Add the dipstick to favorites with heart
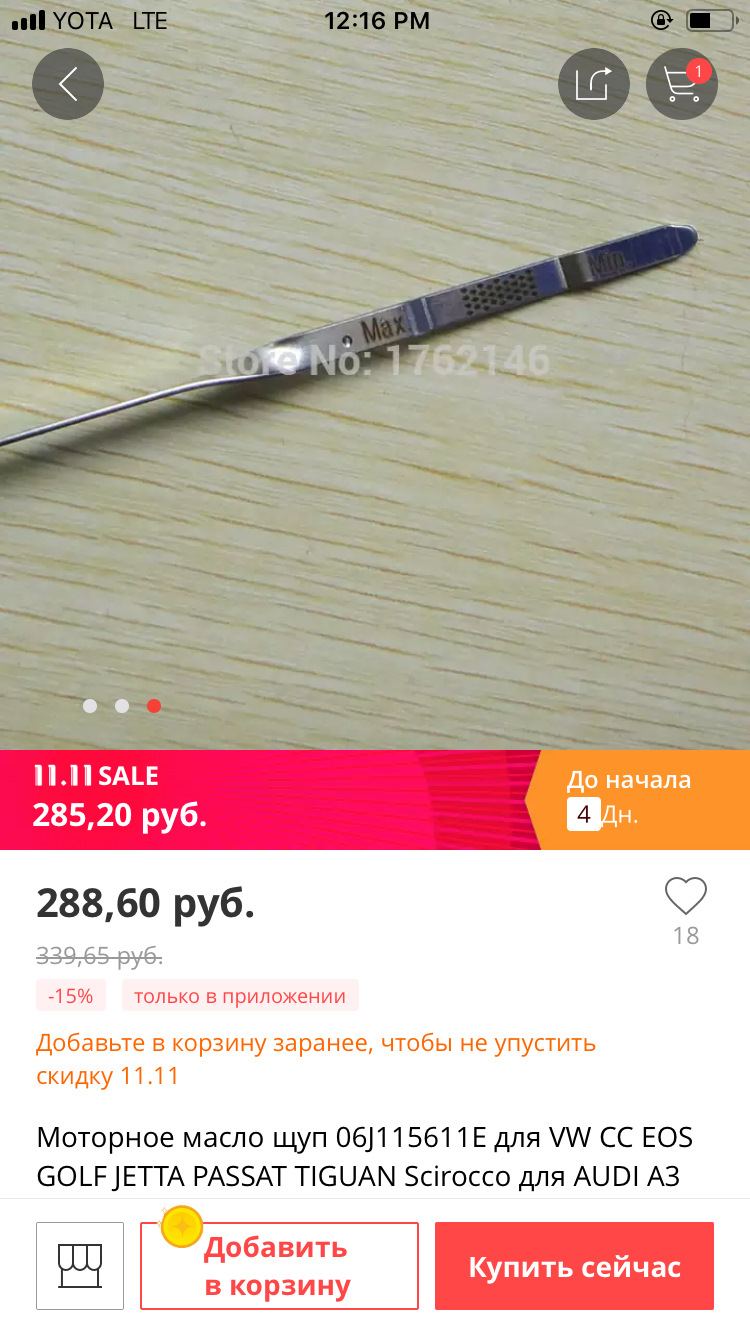Screen dimensions: 750x1334 coord(685,897)
